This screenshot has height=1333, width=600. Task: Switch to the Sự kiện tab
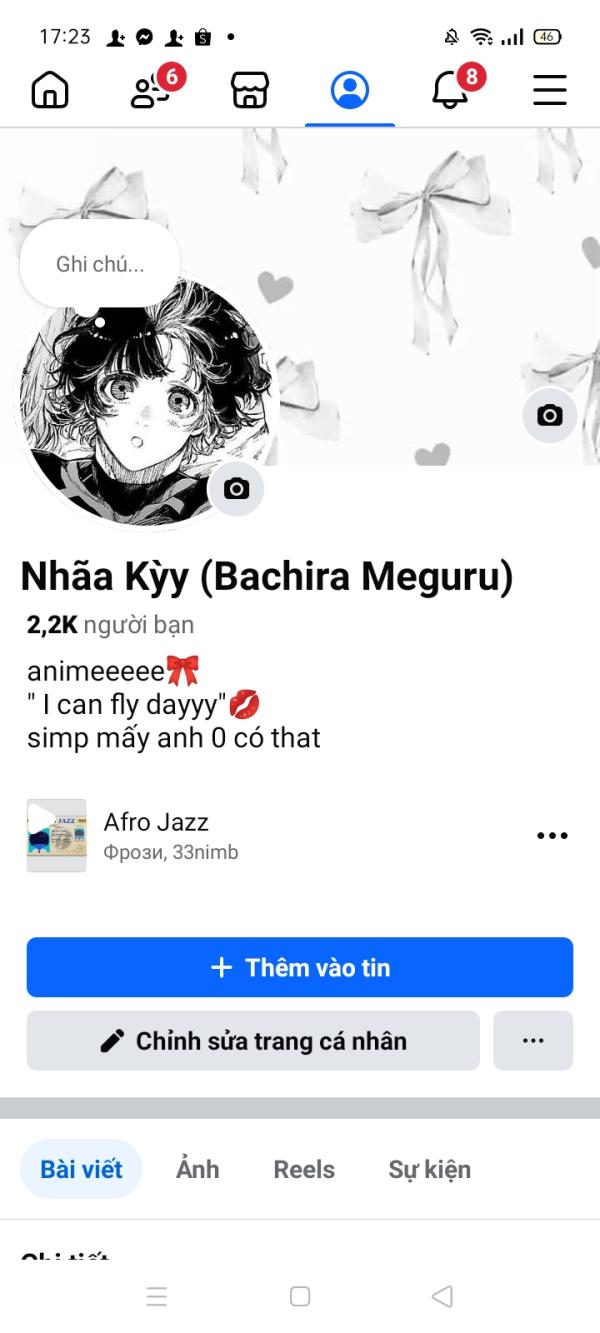click(429, 1169)
